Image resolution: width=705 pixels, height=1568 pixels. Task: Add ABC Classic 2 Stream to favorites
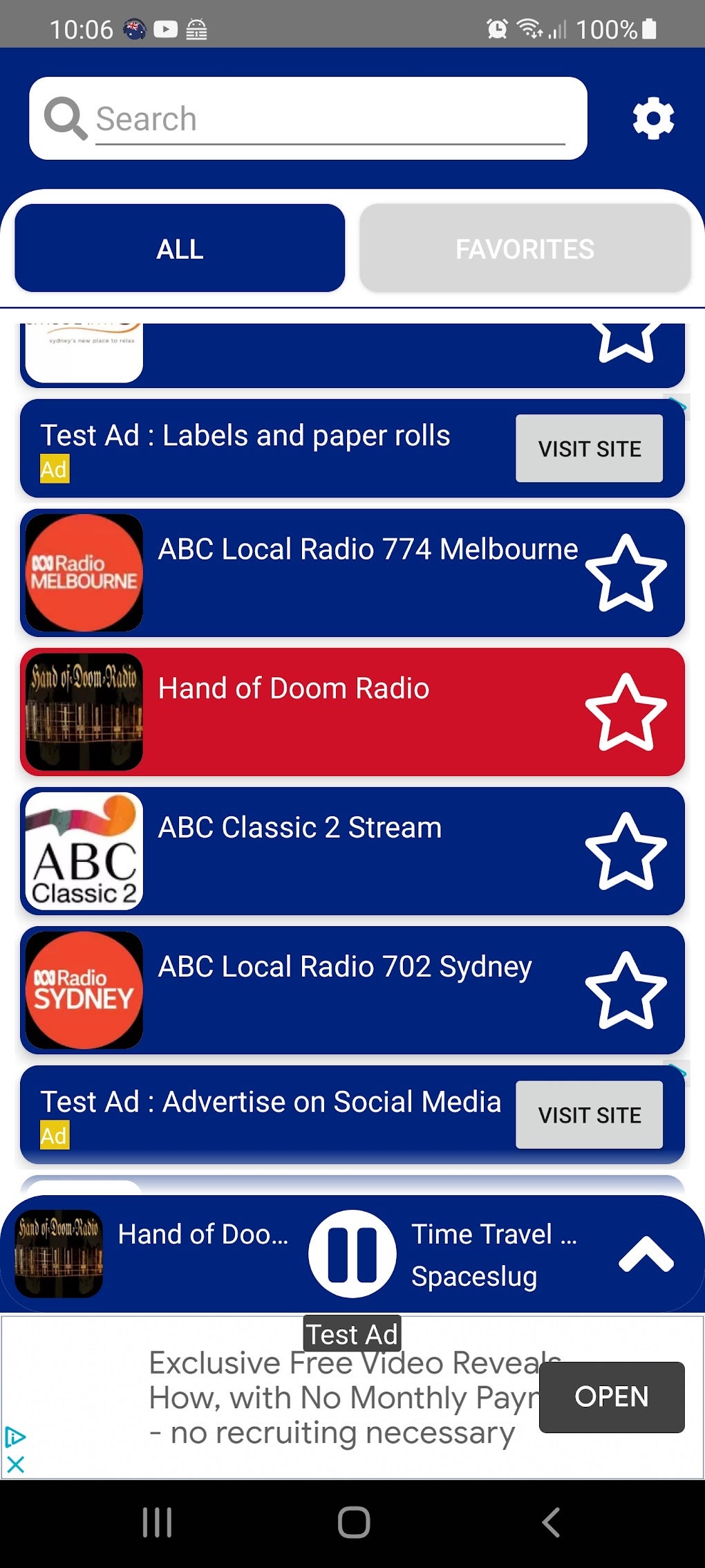(x=626, y=851)
